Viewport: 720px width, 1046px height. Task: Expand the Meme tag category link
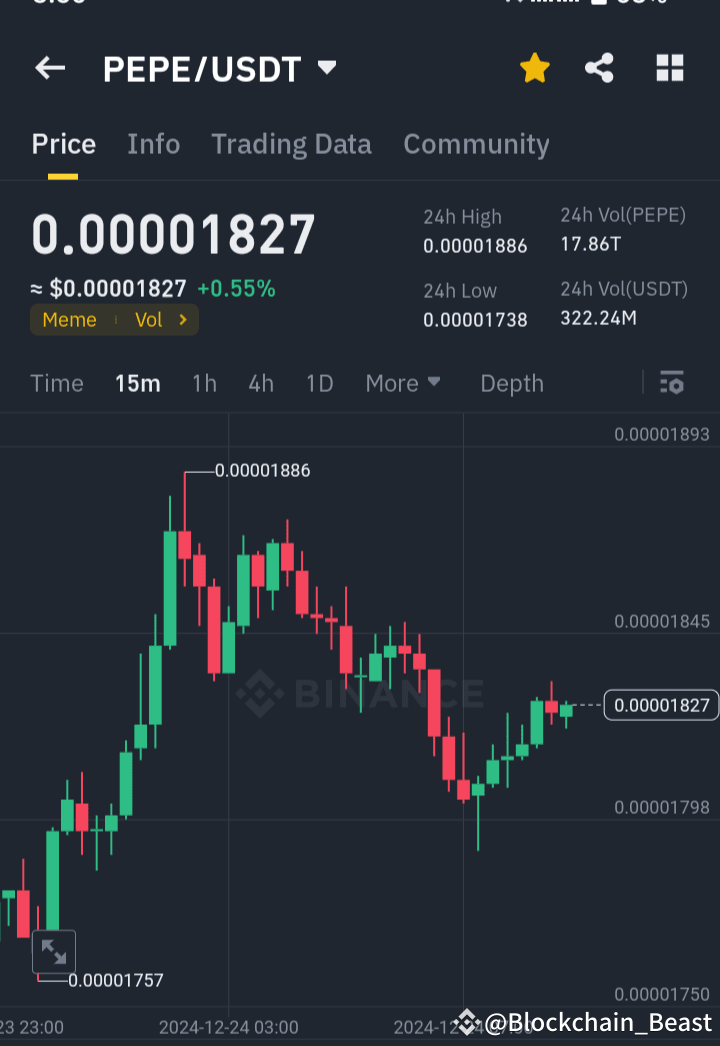point(69,320)
